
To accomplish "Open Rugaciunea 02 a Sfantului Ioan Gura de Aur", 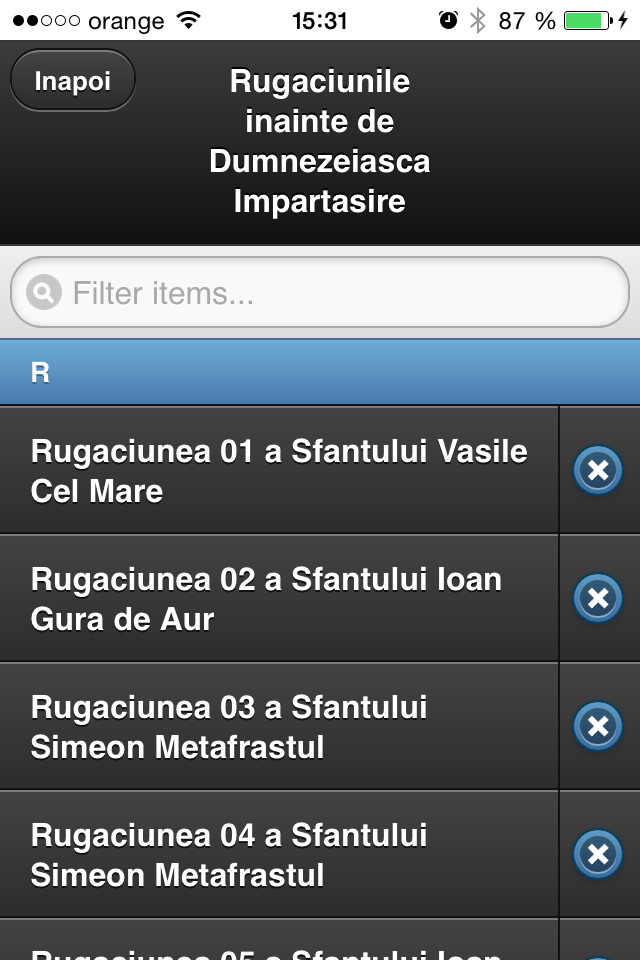I will 279,598.
